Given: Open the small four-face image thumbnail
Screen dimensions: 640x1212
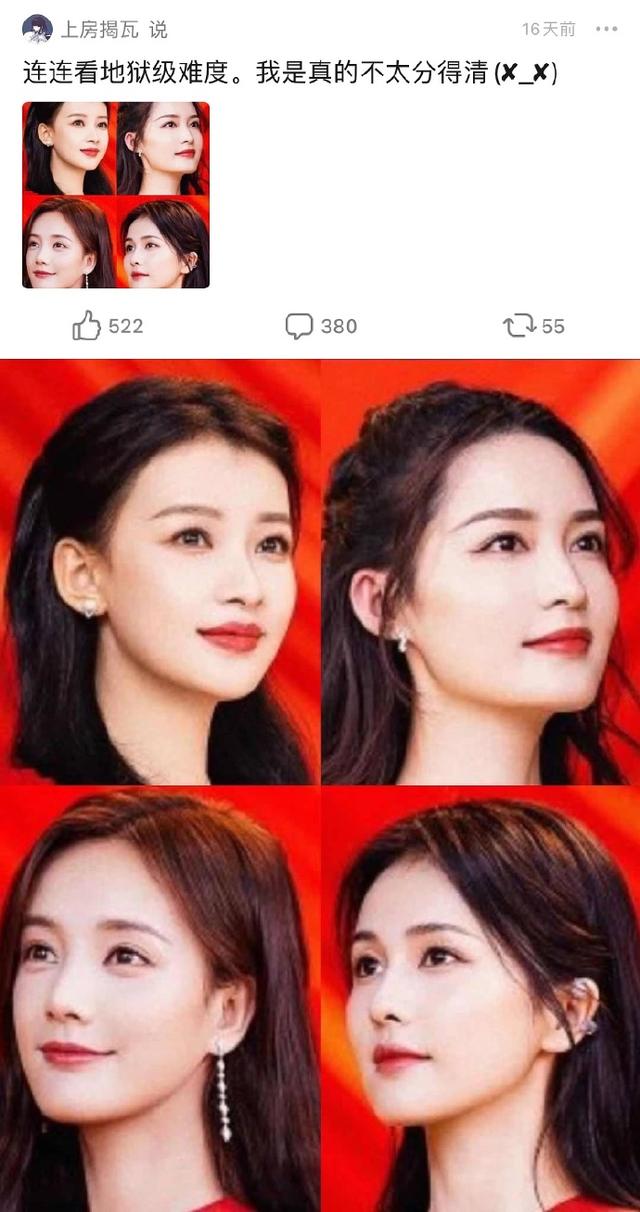Looking at the screenshot, I should [116, 195].
